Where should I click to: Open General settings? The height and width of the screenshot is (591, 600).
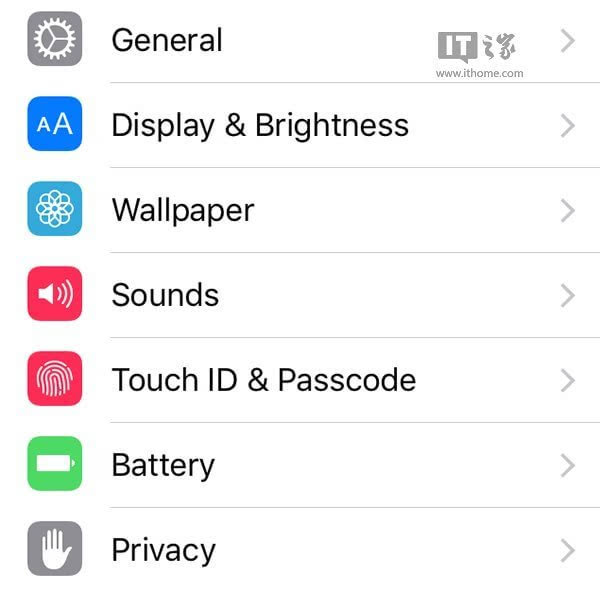[167, 40]
